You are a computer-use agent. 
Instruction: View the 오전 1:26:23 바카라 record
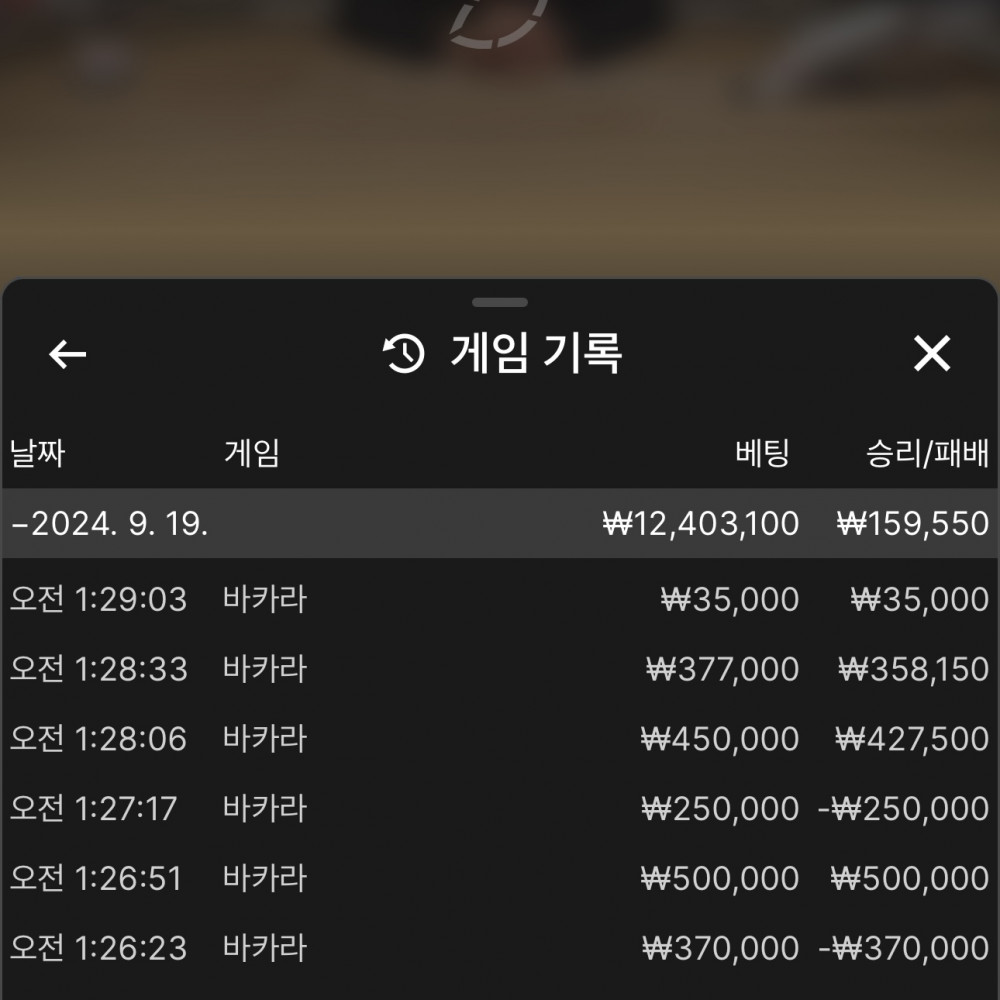(498, 948)
